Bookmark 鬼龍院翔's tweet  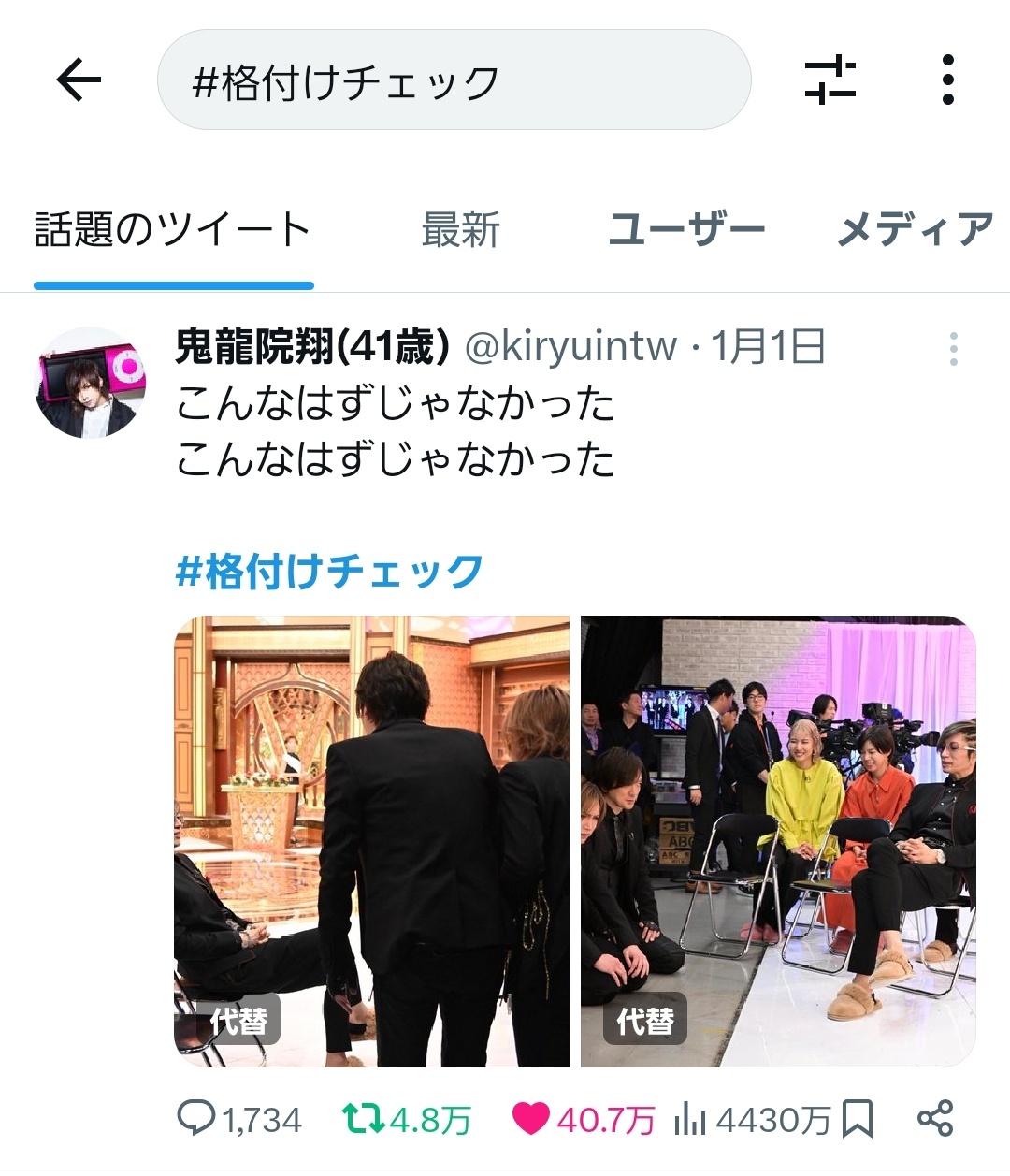(858, 1118)
